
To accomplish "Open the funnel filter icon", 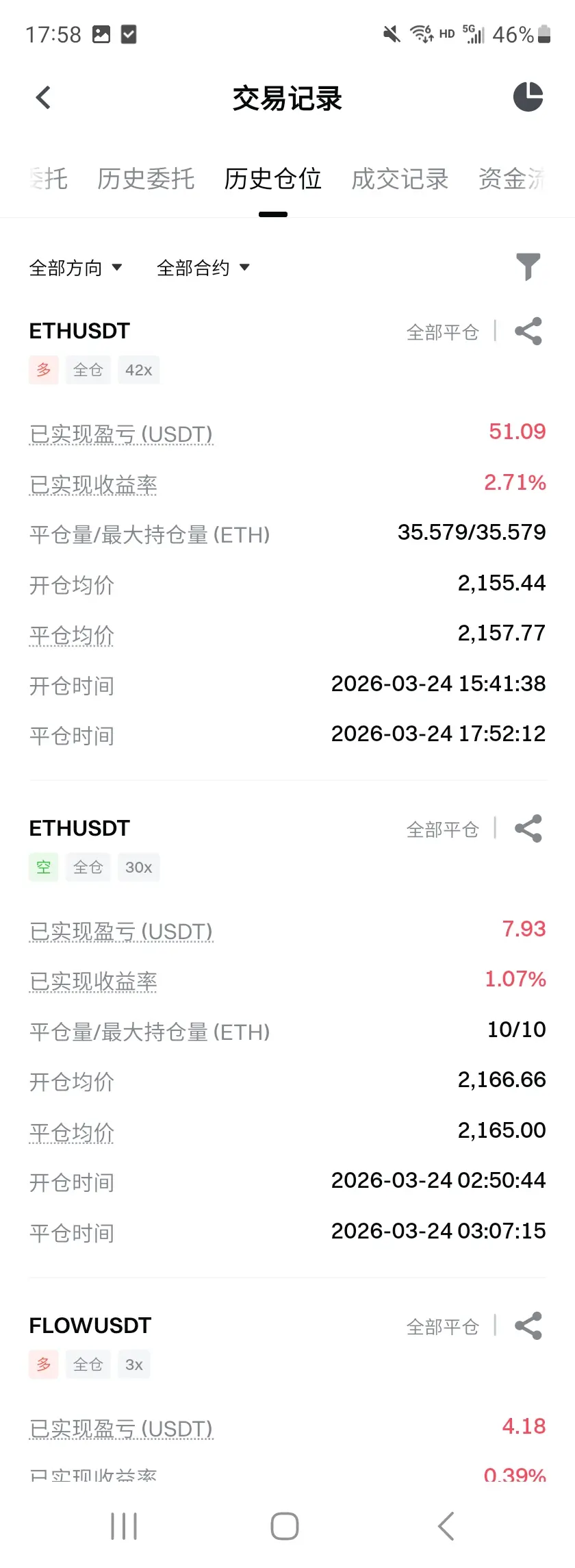I will tap(528, 267).
